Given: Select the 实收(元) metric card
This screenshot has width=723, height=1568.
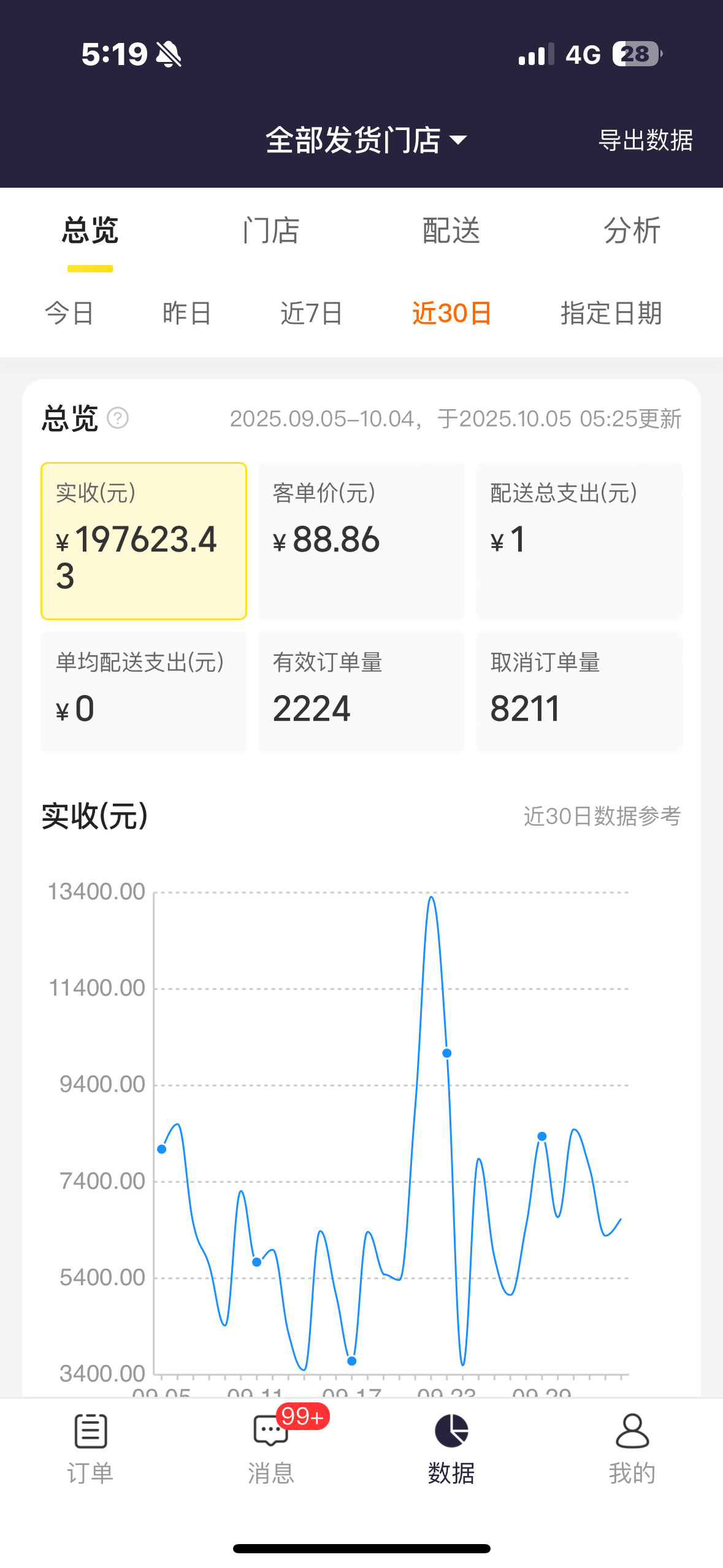Looking at the screenshot, I should coord(143,540).
